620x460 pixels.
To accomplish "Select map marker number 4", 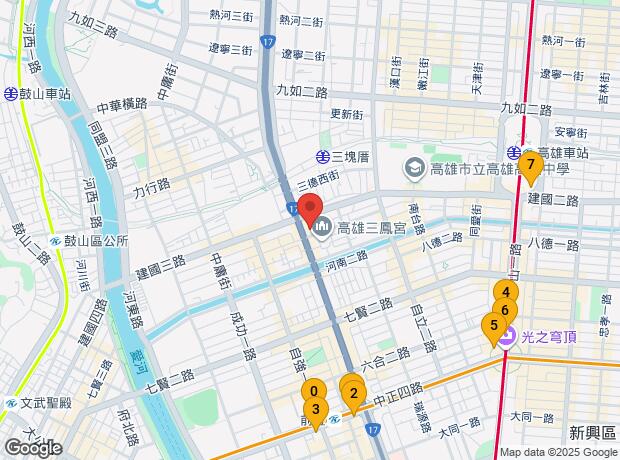I will pos(506,294).
